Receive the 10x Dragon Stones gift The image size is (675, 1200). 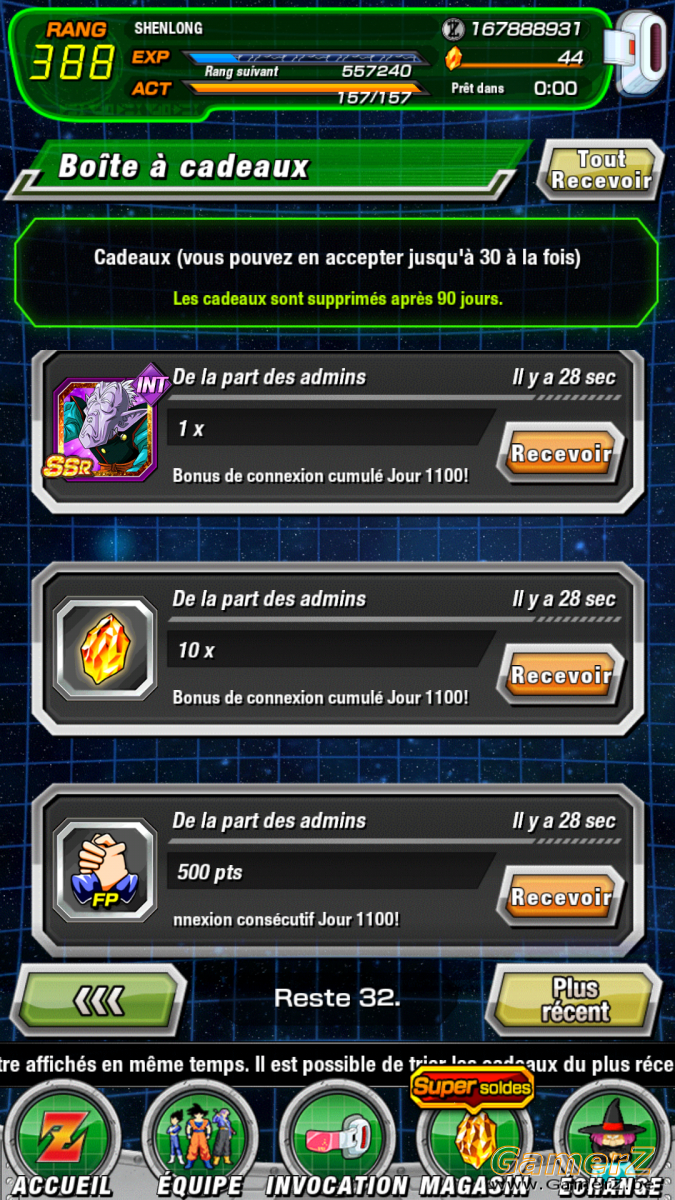pyautogui.click(x=561, y=675)
